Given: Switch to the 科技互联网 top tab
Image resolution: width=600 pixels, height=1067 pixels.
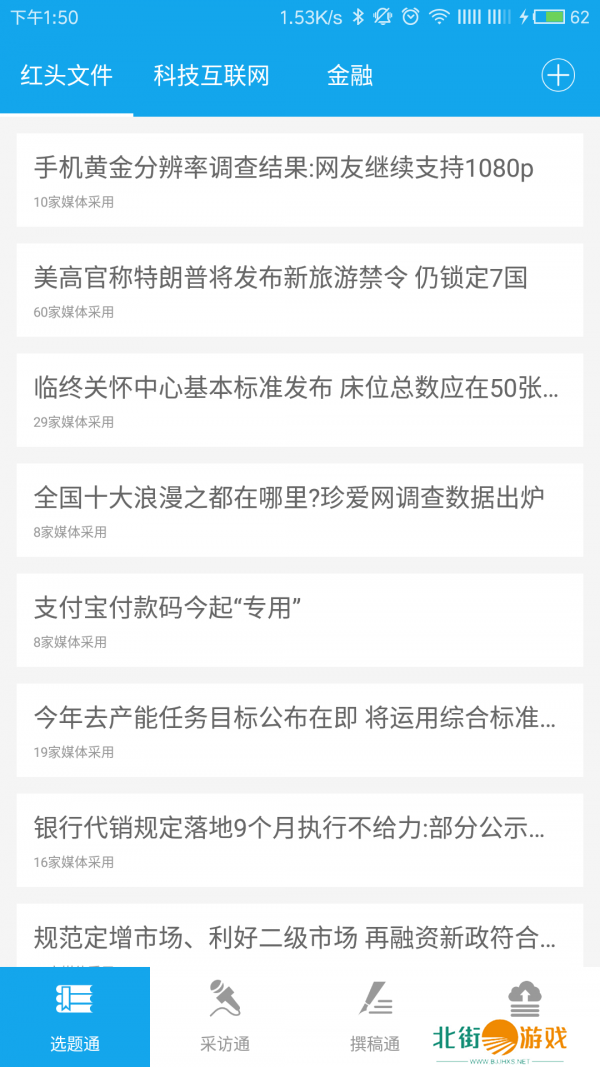Looking at the screenshot, I should pos(211,76).
